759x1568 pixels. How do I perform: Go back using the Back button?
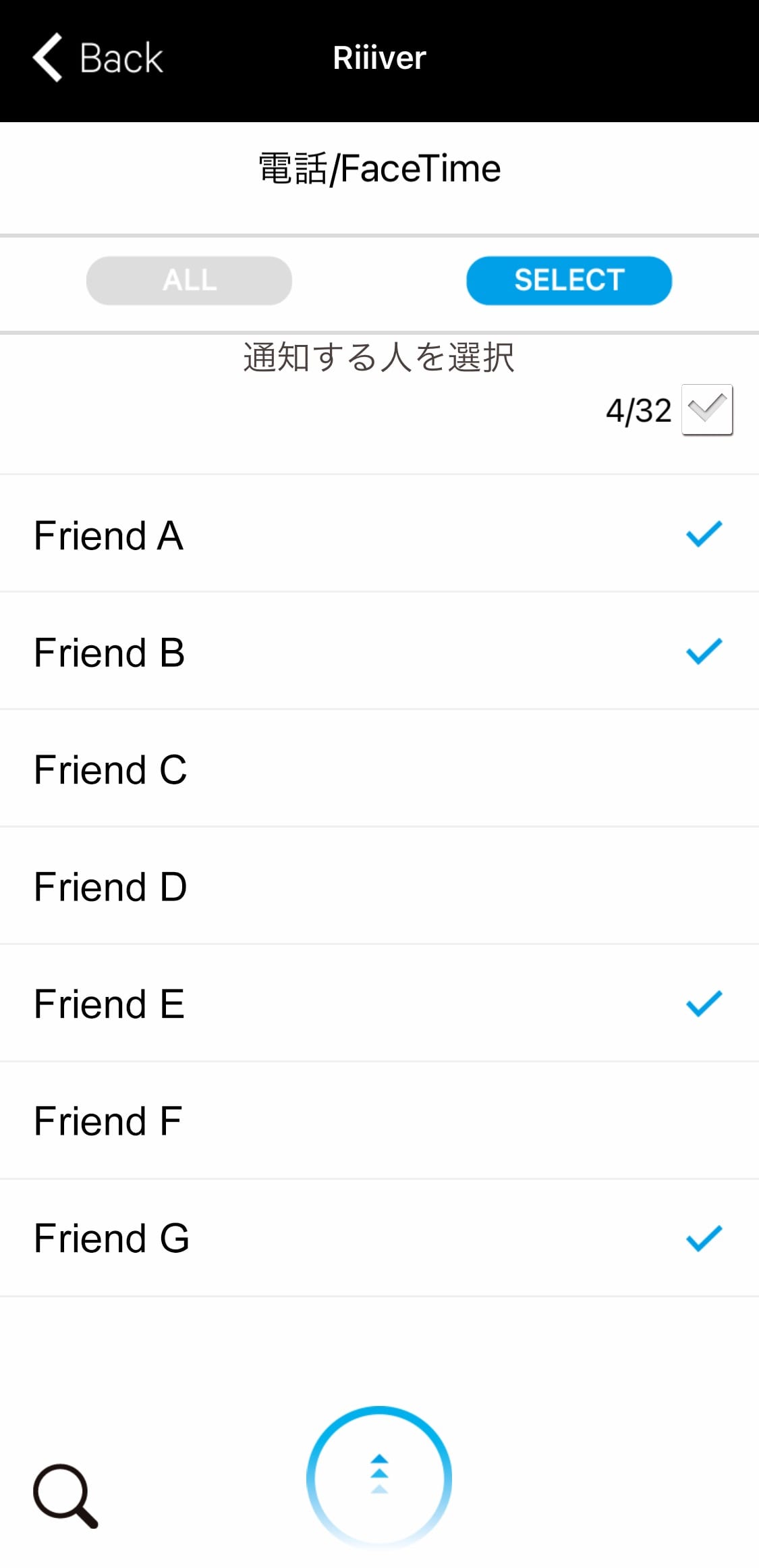(98, 57)
